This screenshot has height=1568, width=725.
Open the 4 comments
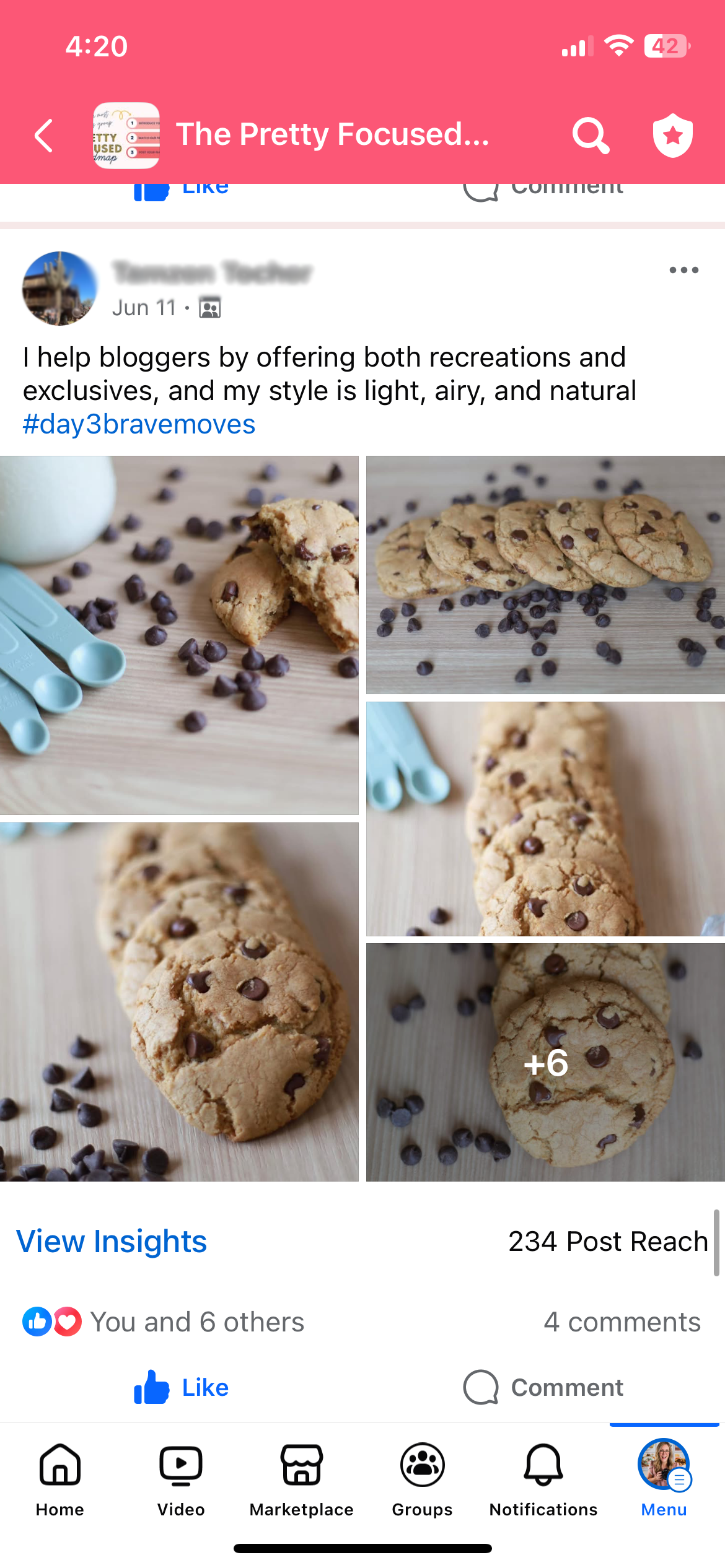622,1322
